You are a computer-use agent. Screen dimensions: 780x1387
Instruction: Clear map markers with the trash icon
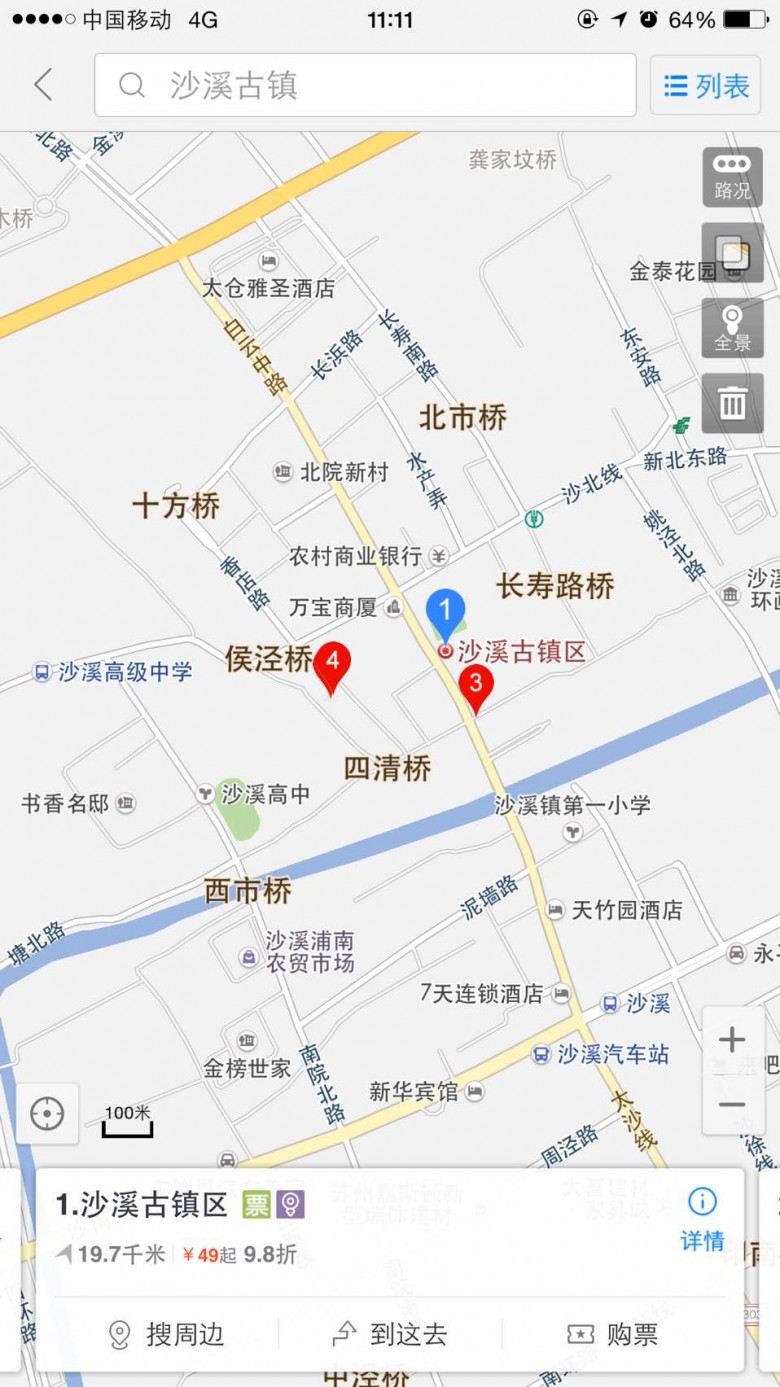coord(732,403)
